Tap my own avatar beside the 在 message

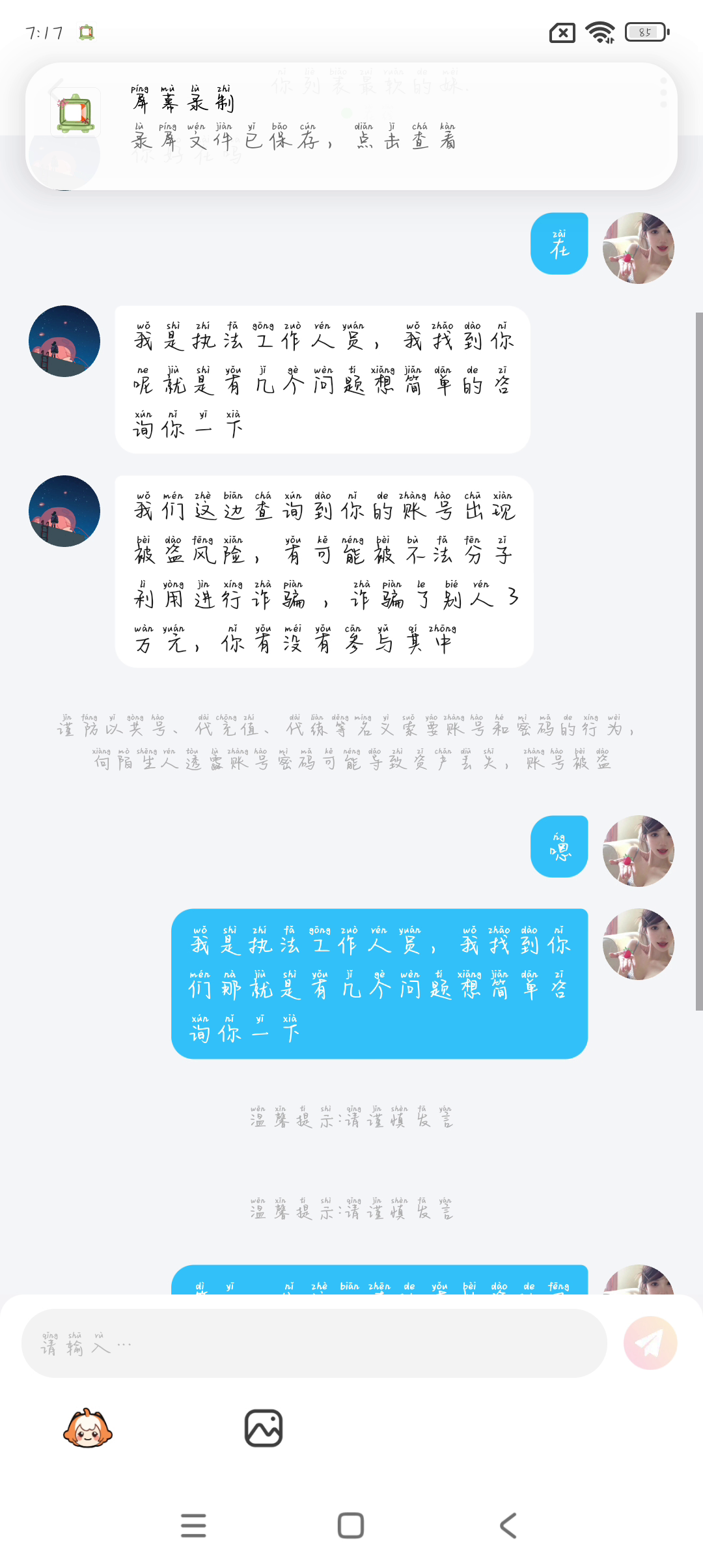pos(638,248)
